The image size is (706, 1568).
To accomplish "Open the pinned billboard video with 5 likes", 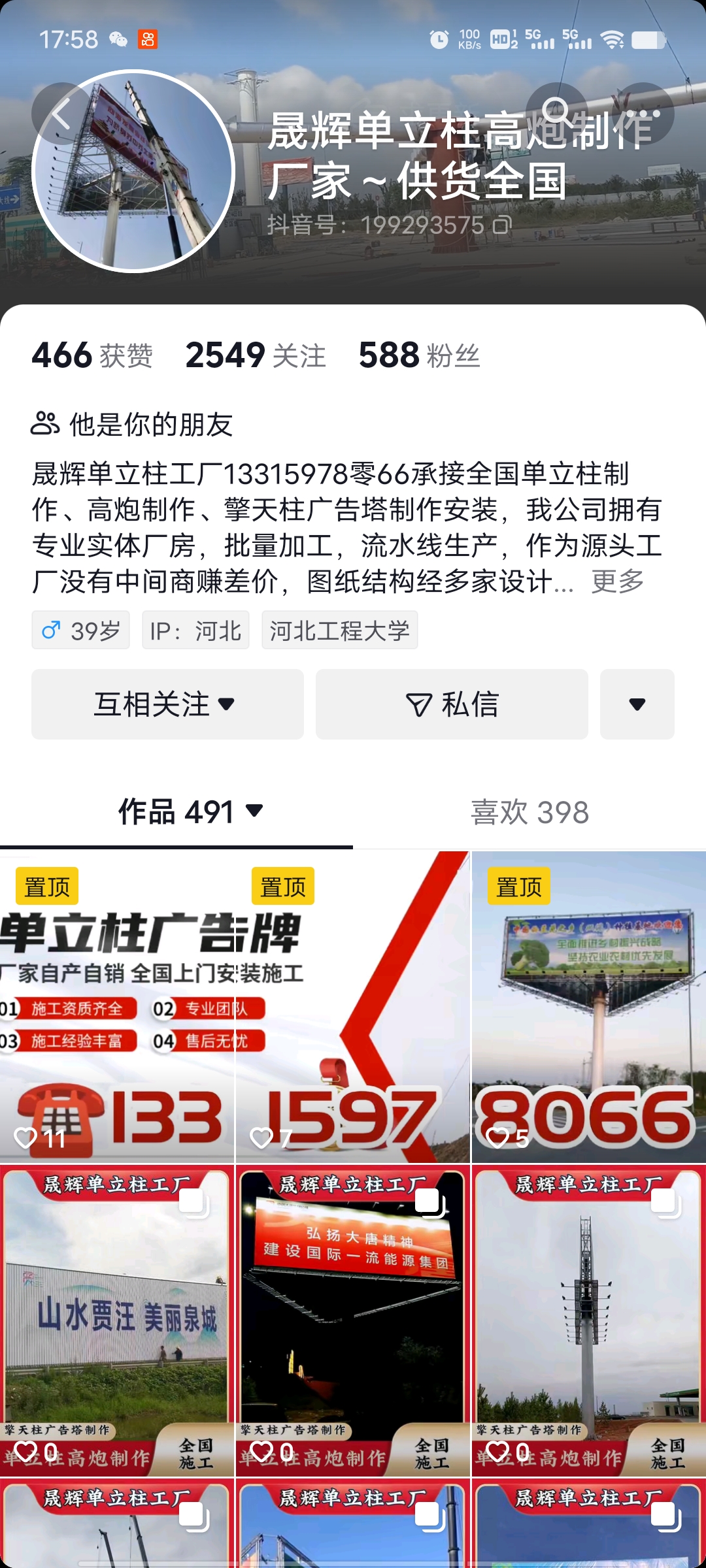I will pos(588,1006).
